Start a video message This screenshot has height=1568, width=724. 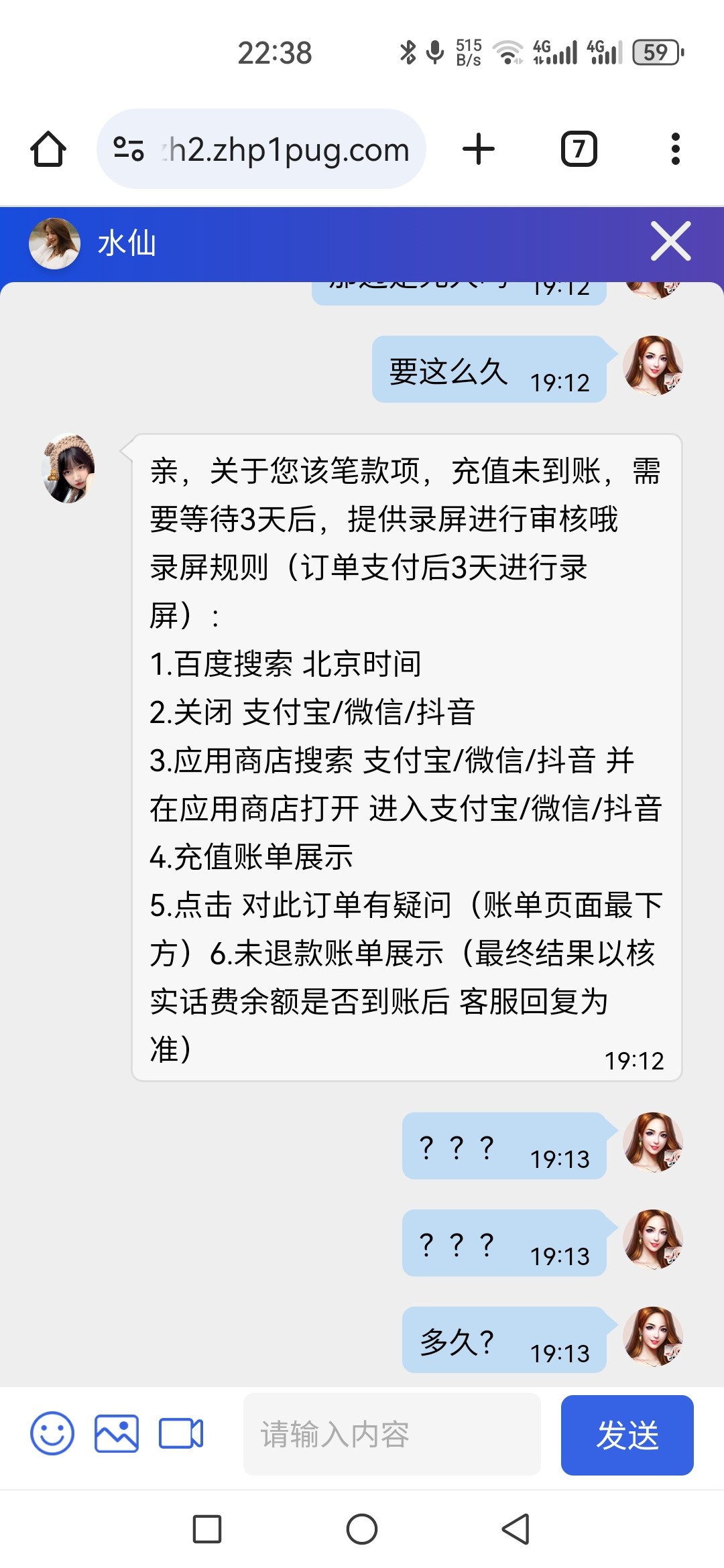[x=181, y=1433]
